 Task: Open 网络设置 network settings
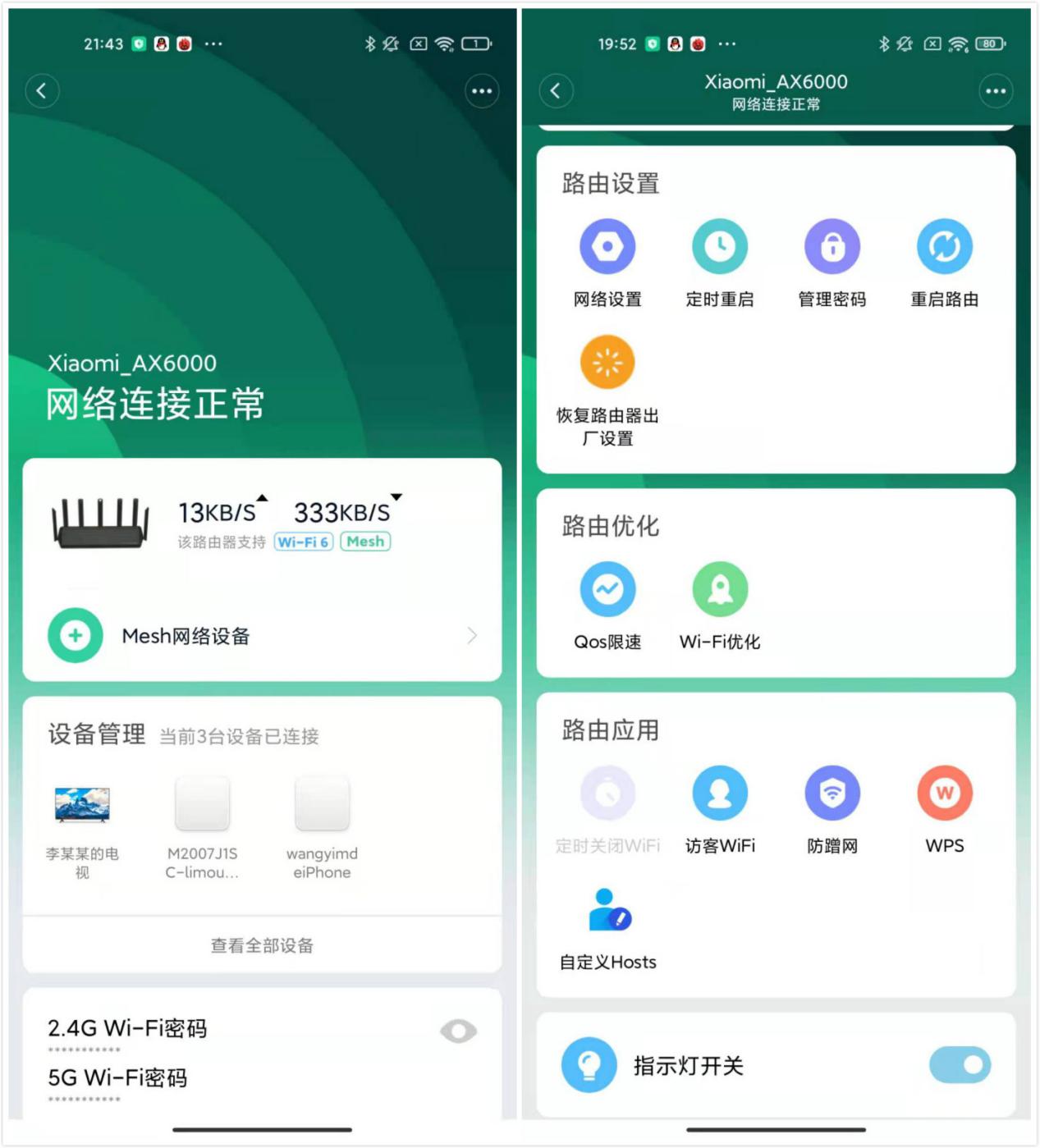tap(608, 245)
